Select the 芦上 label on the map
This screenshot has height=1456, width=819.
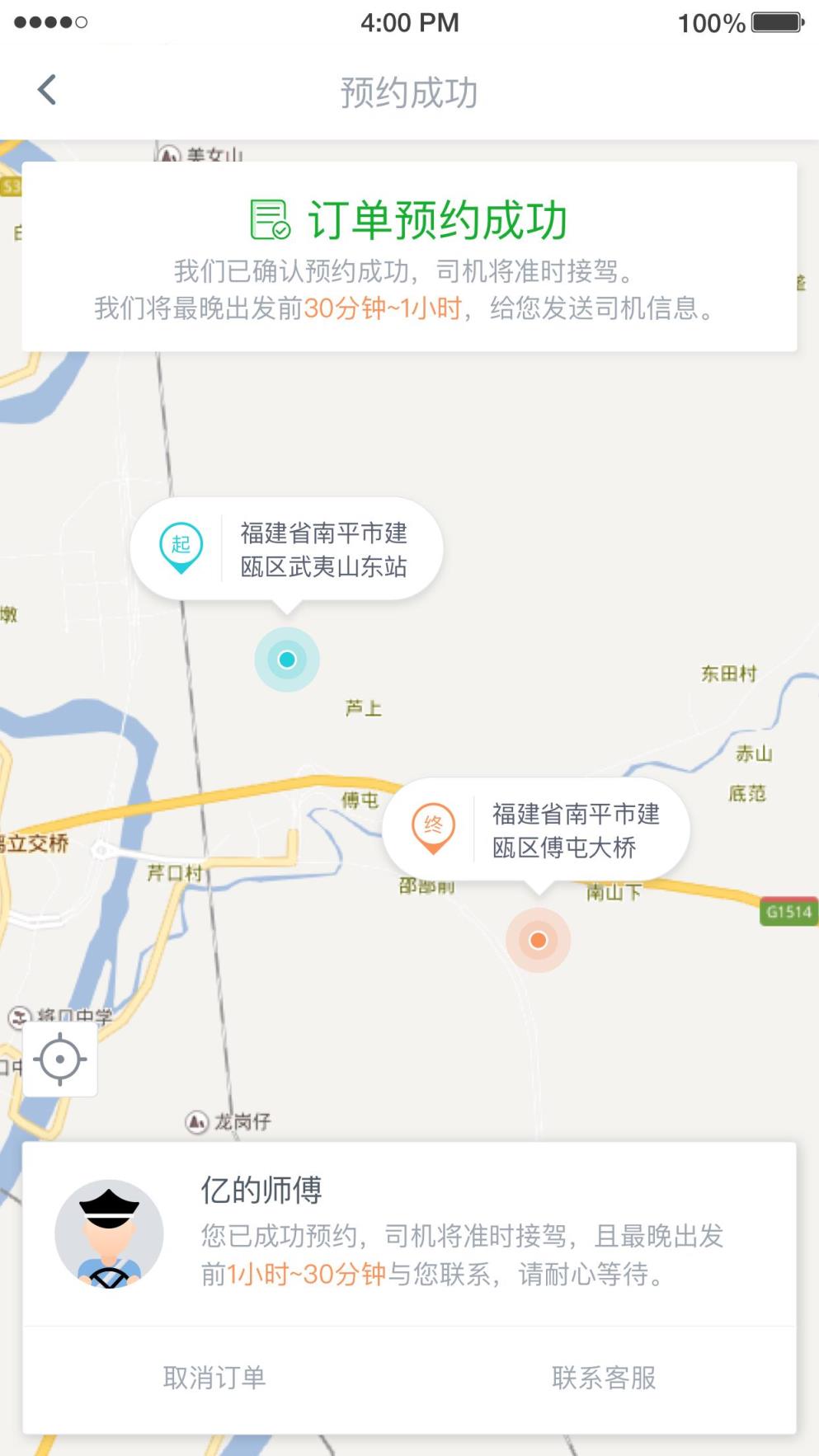(364, 707)
